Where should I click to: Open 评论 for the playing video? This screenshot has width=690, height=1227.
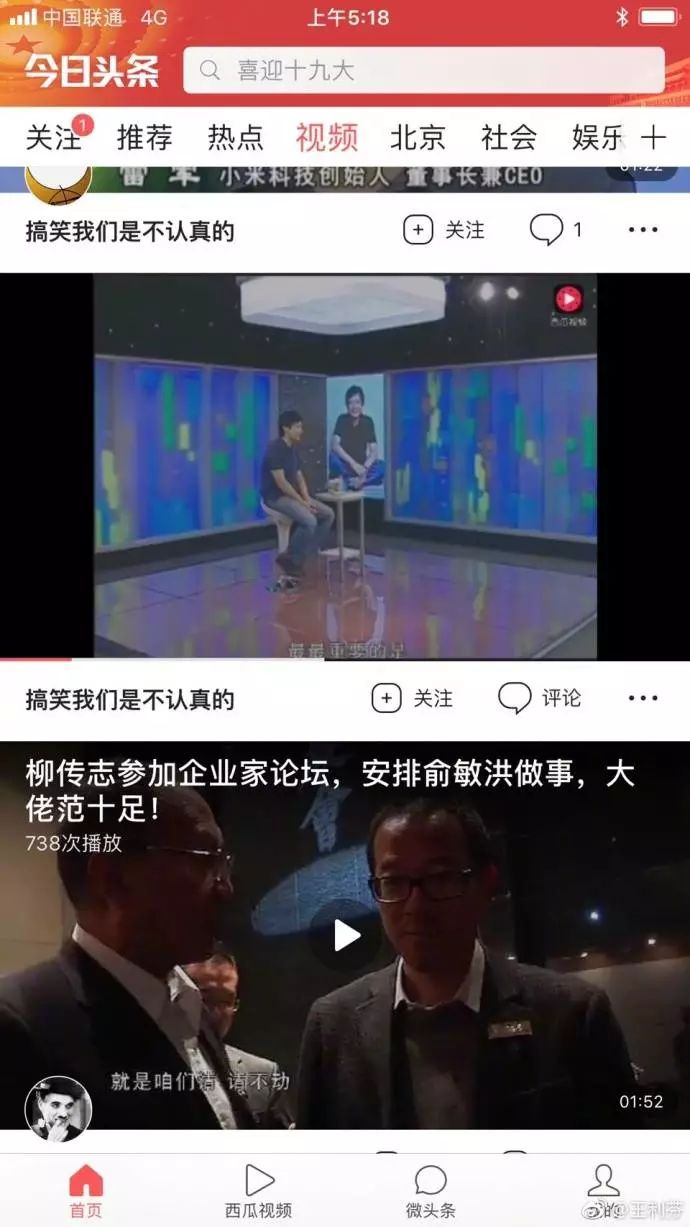click(539, 698)
